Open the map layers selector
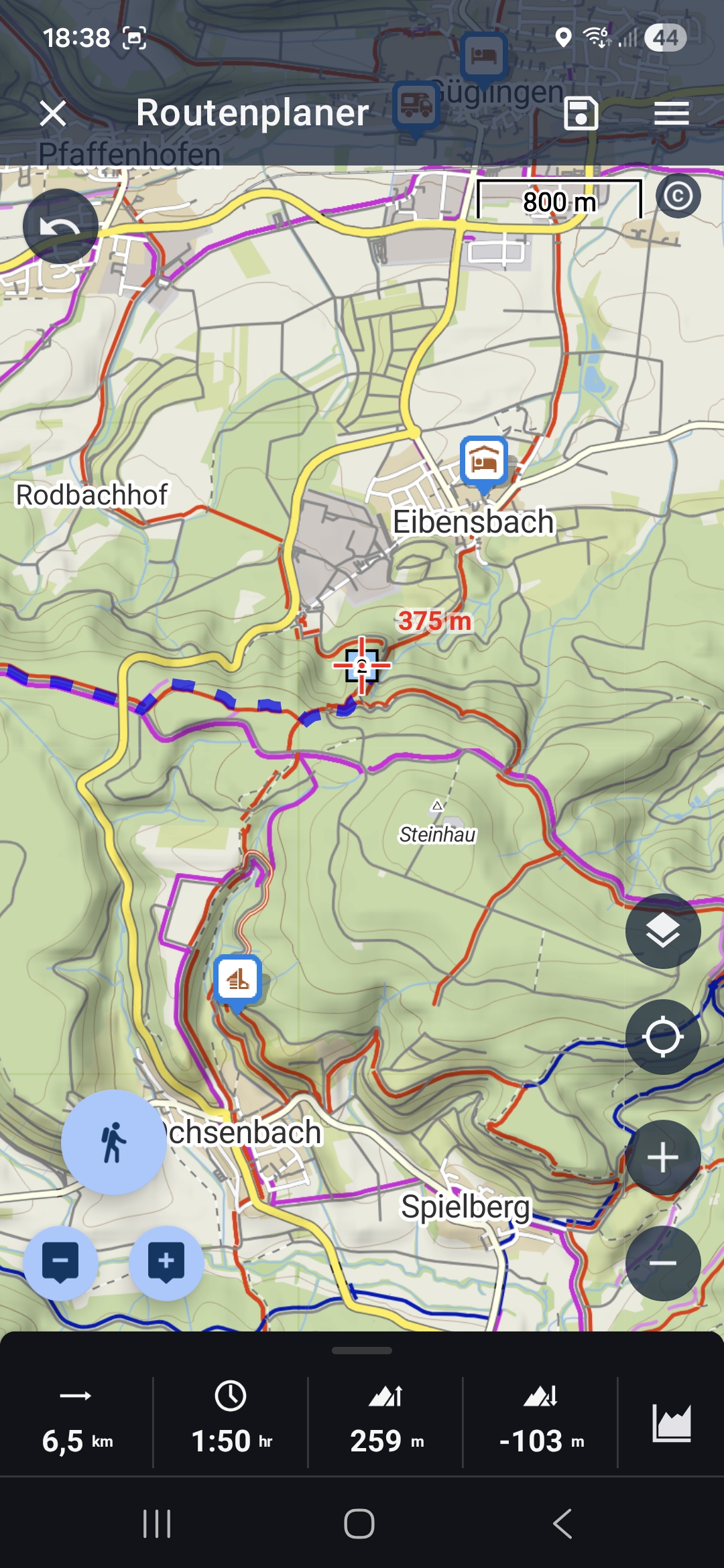Viewport: 724px width, 1568px height. tap(662, 931)
